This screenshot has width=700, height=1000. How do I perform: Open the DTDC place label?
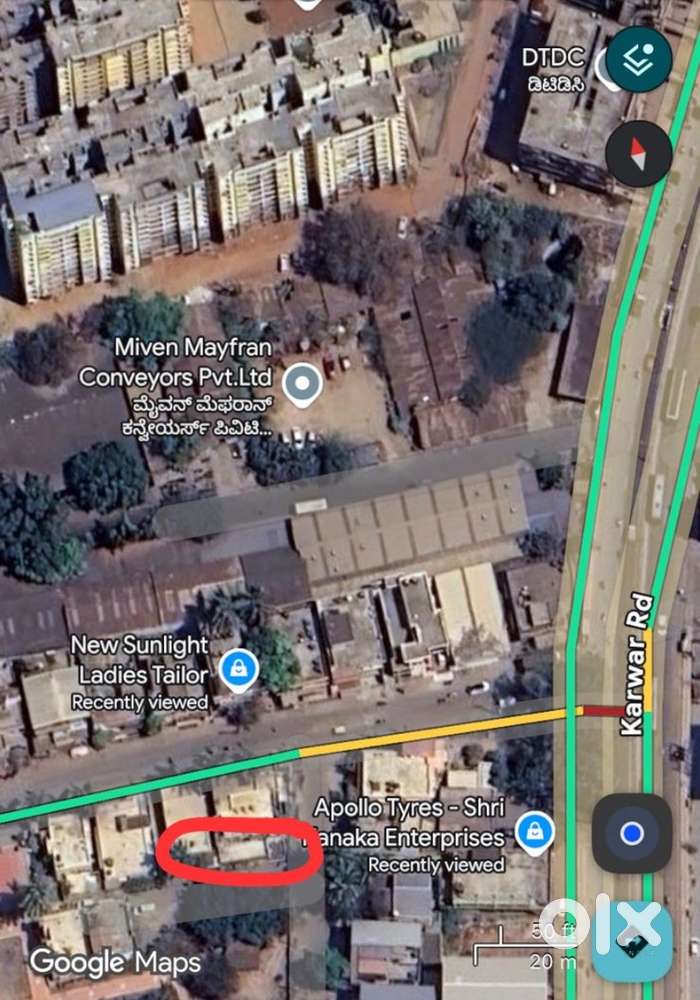click(551, 58)
